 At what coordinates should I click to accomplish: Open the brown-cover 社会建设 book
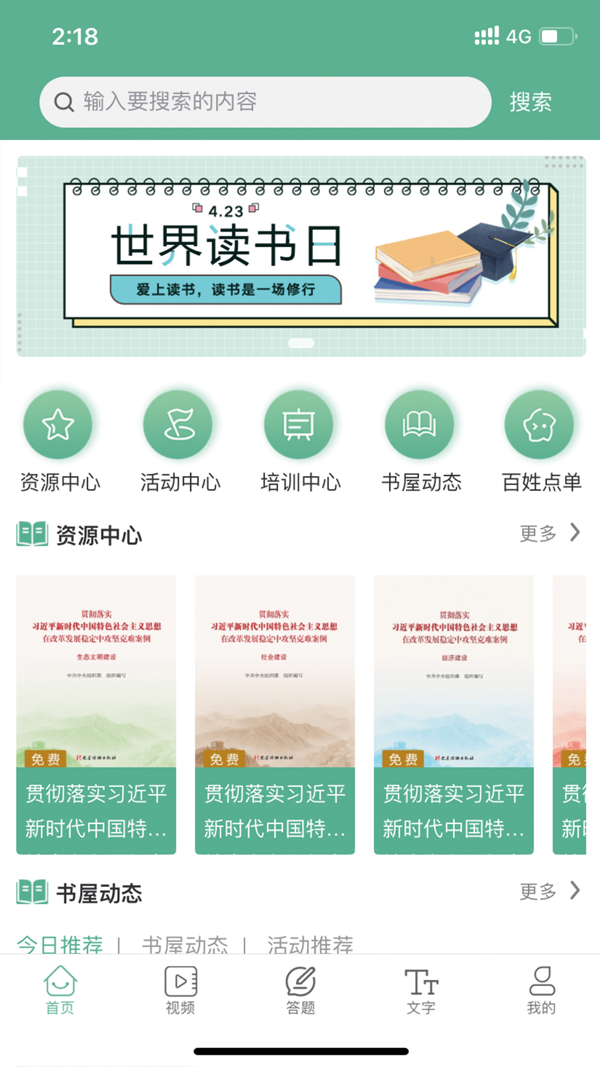tap(275, 714)
